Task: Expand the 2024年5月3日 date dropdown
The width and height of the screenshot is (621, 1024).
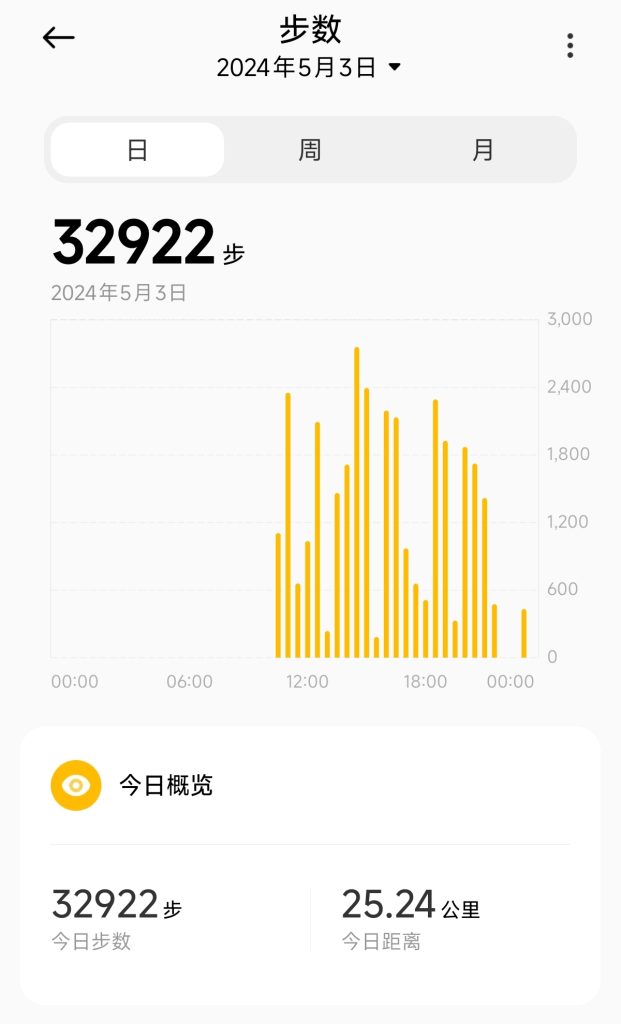Action: pyautogui.click(x=309, y=67)
